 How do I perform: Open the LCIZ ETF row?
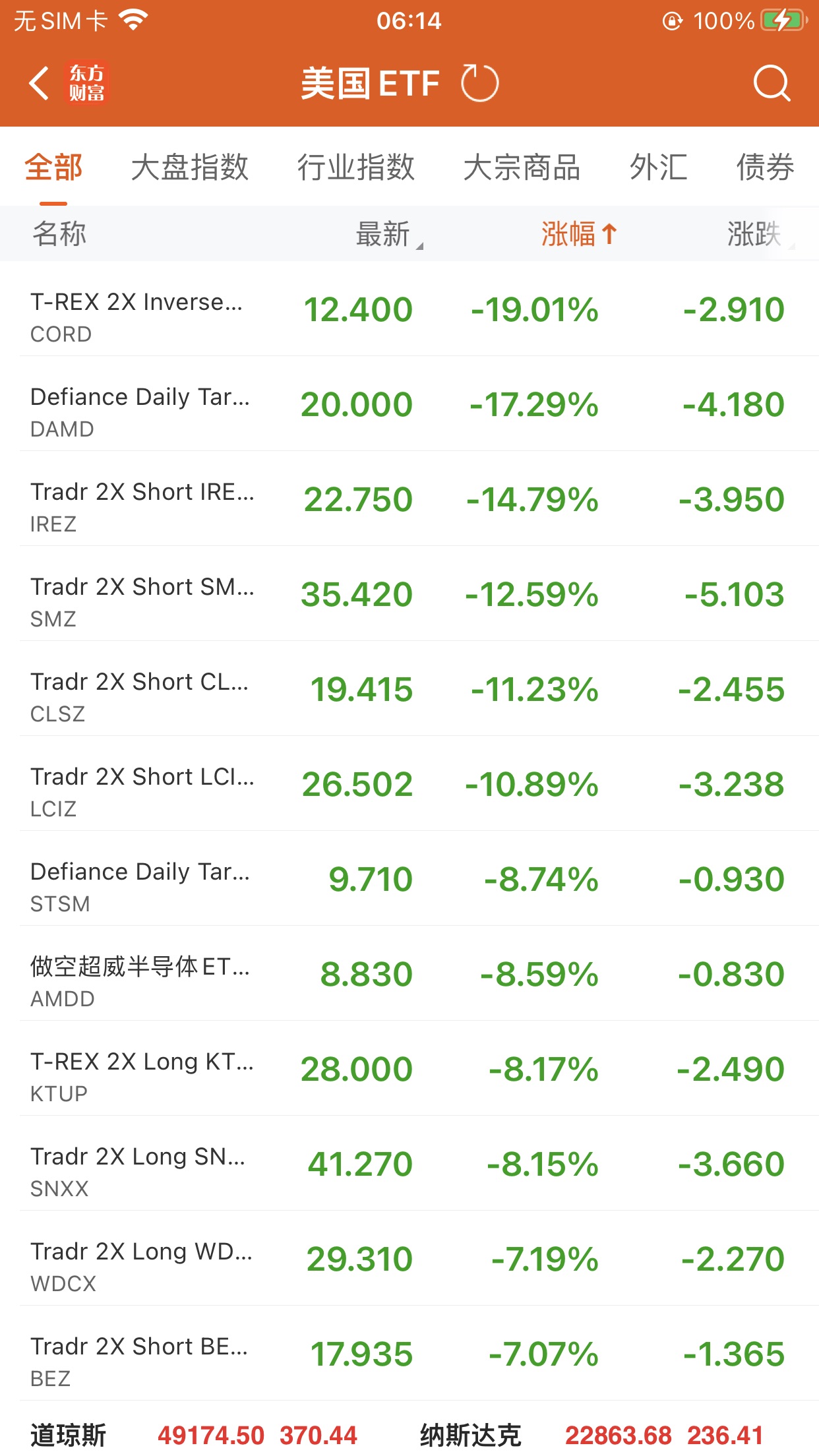[x=409, y=785]
